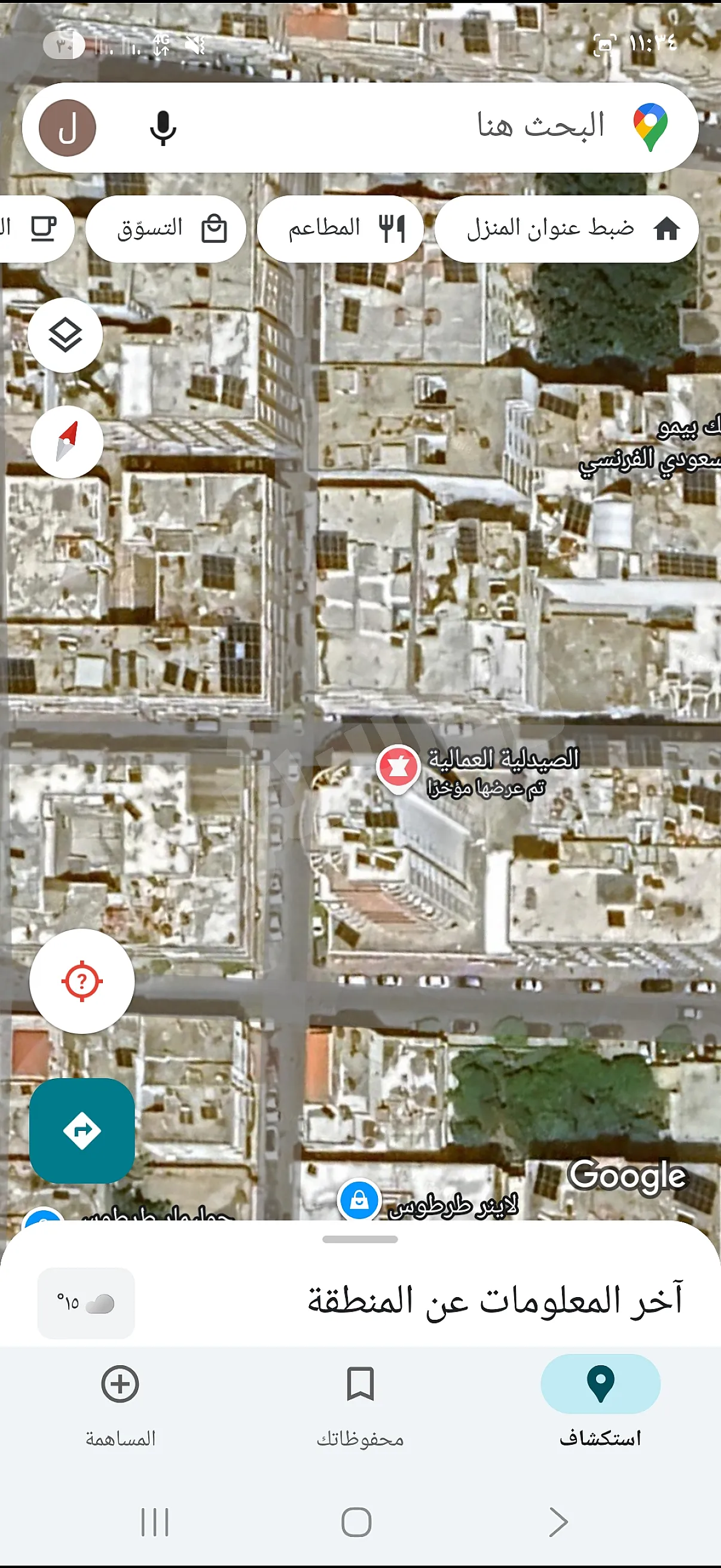
Task: Tap ضبط عنوان المنزل chip
Action: 566,228
